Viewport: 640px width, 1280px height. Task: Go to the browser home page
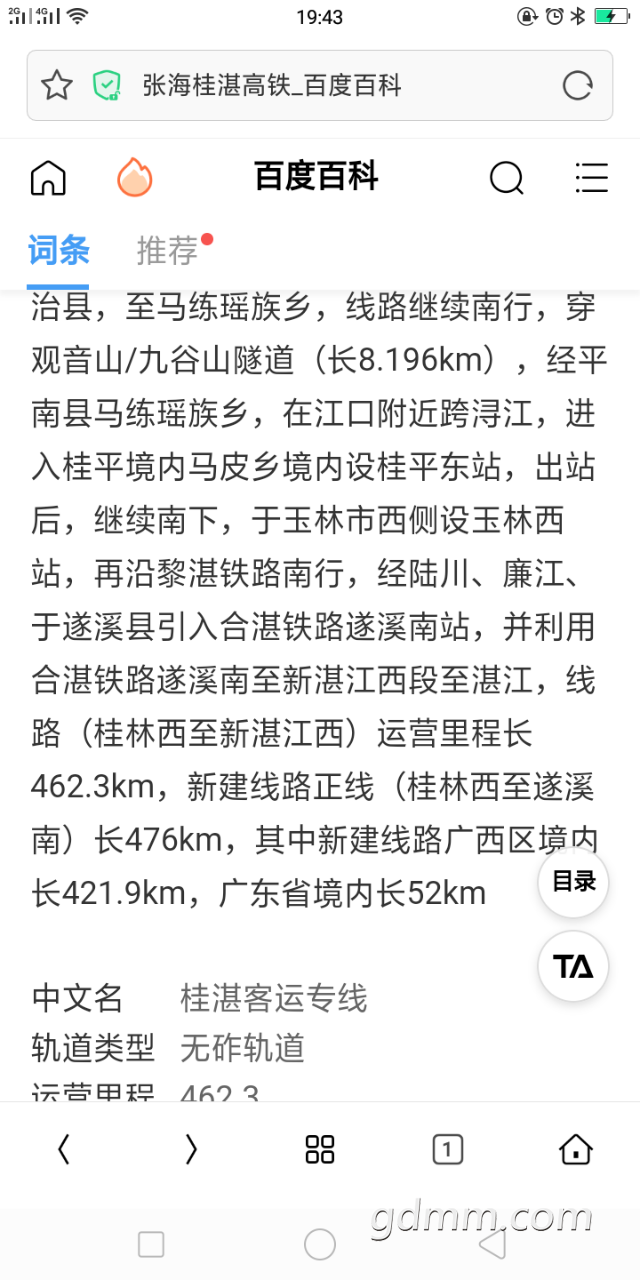[x=575, y=1150]
